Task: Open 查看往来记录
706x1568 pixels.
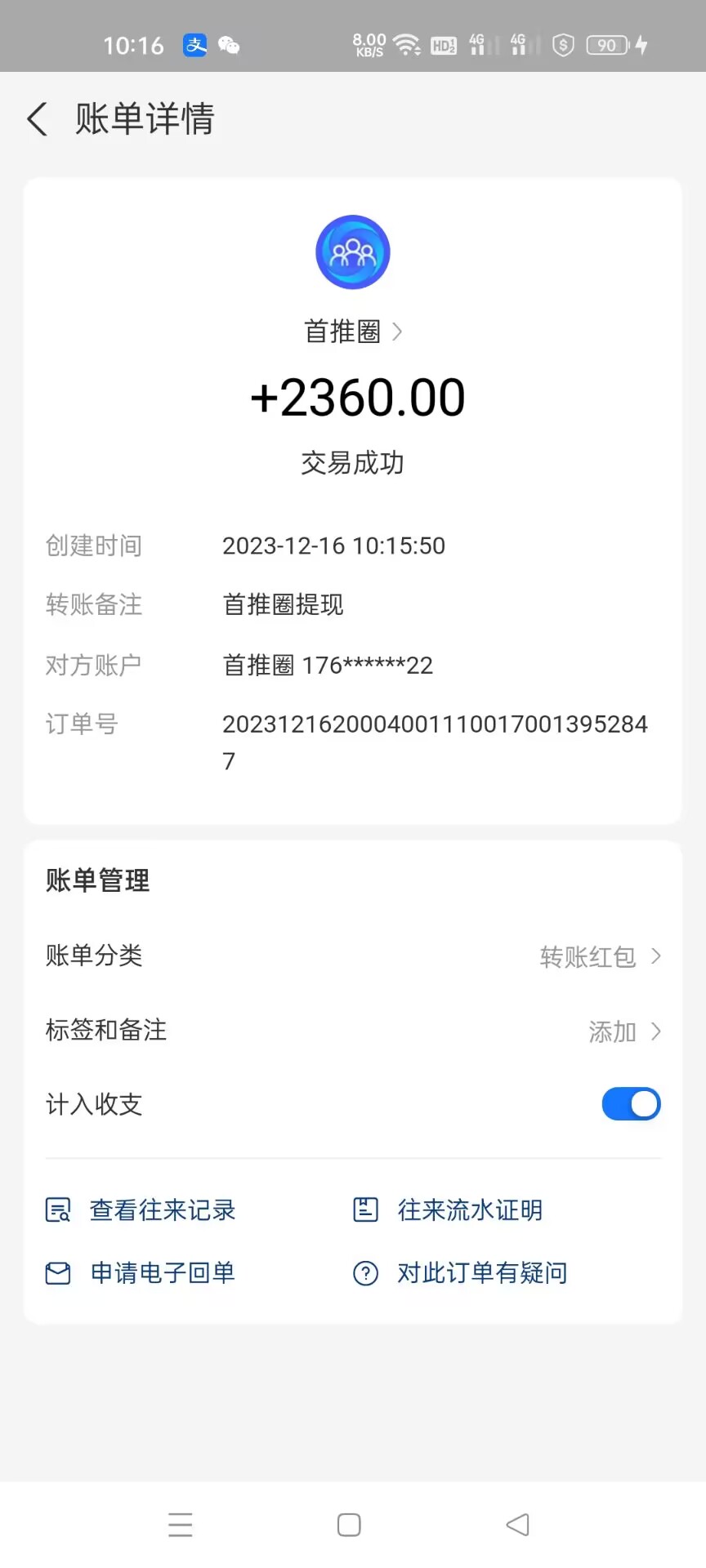Action: tap(141, 1209)
